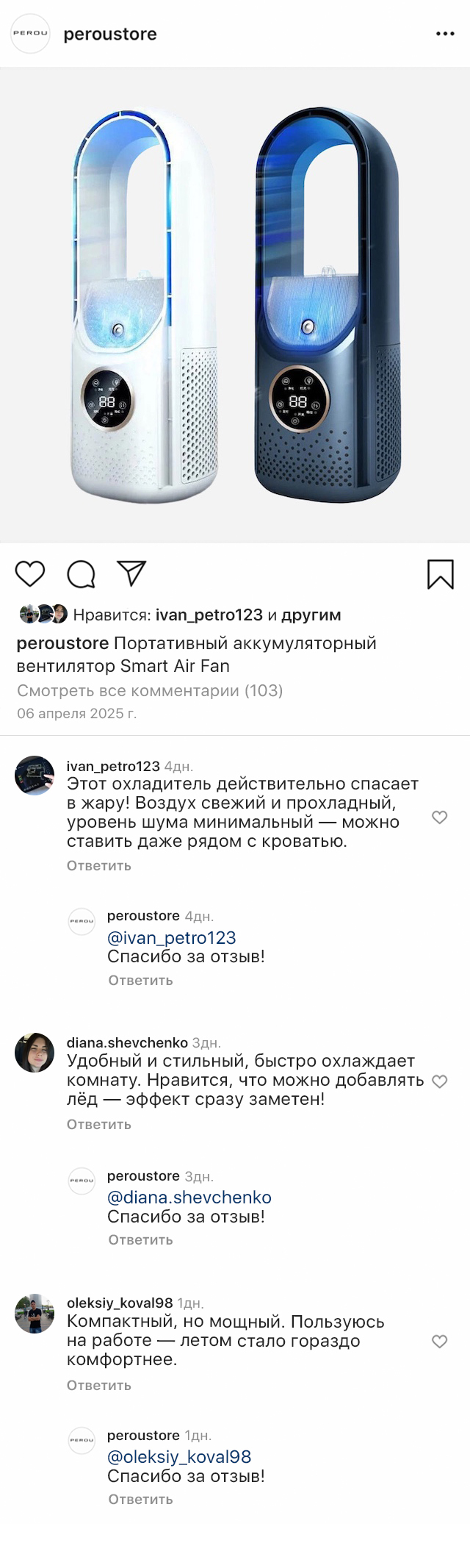Reply to oleksiy_koval98's comment
This screenshot has width=470, height=1568.
pyautogui.click(x=99, y=1386)
